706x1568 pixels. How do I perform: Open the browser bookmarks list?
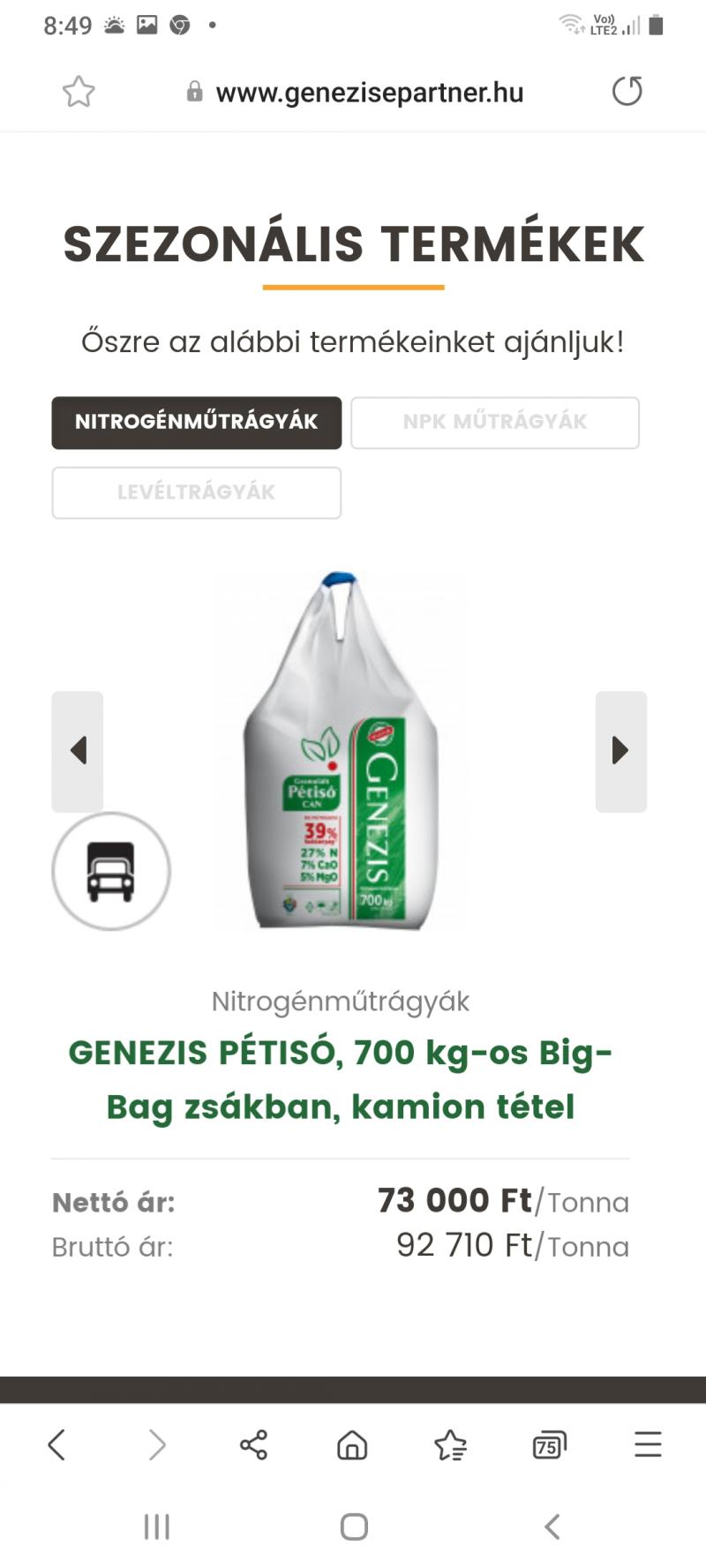click(x=451, y=1445)
